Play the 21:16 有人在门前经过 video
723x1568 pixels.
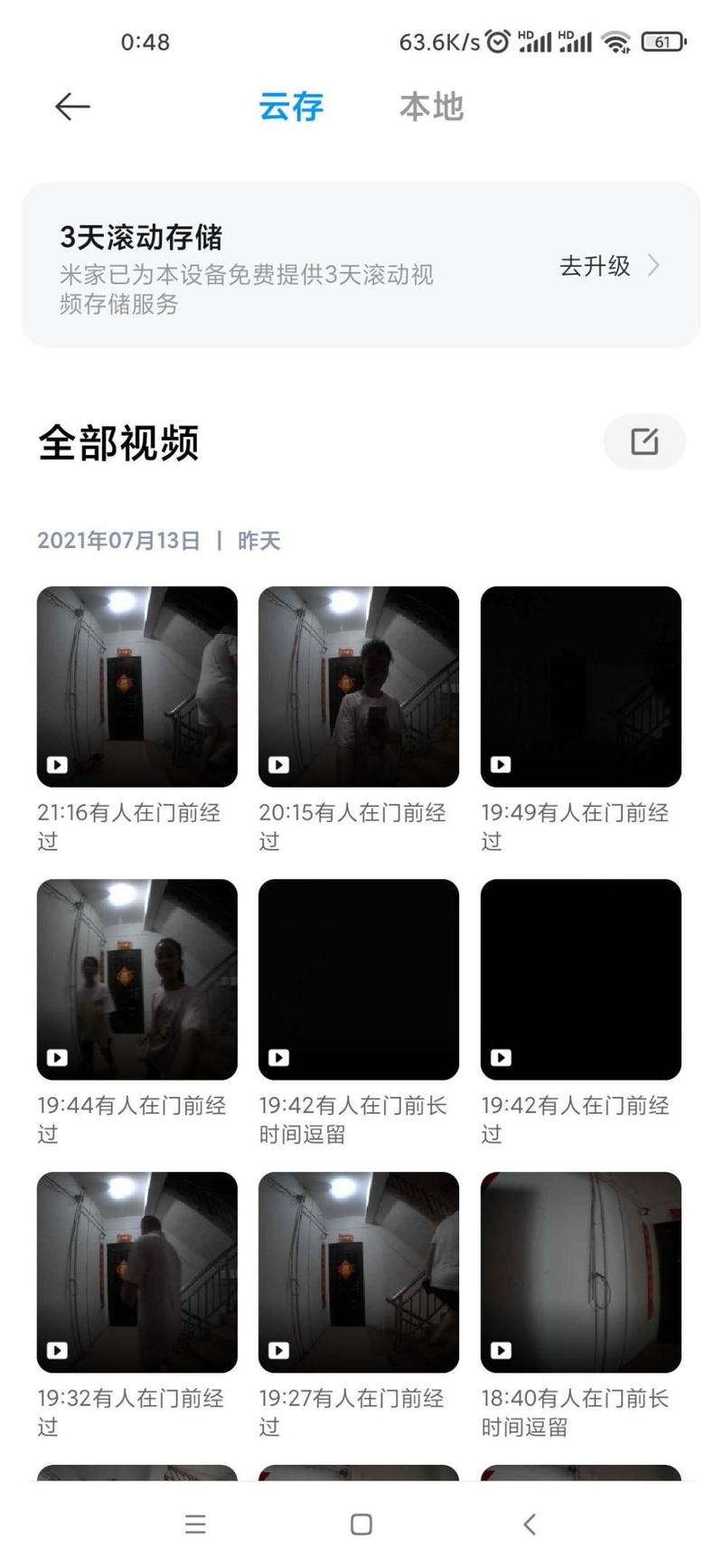point(137,686)
